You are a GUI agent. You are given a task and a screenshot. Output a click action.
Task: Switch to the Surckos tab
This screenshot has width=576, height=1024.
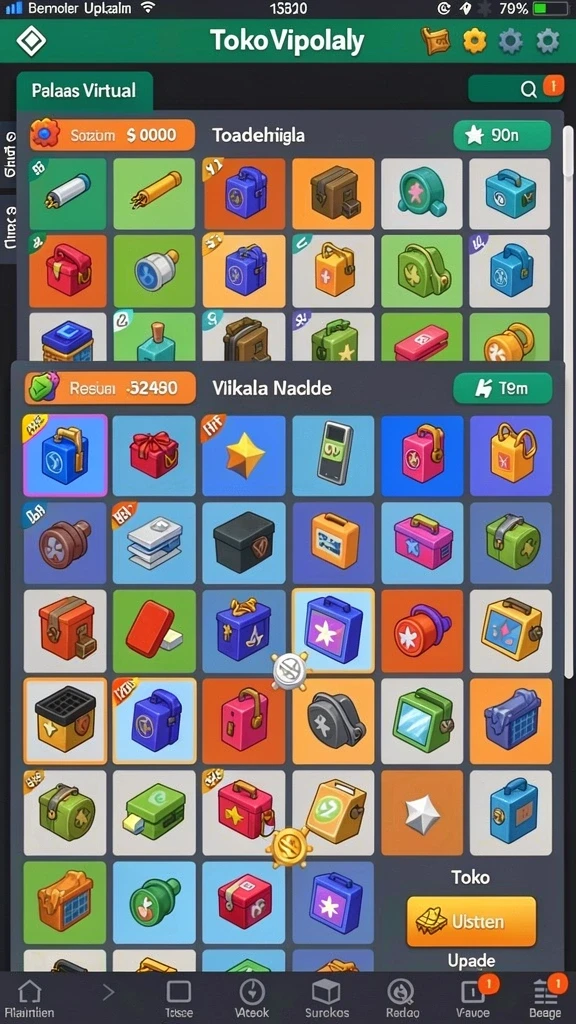(x=327, y=999)
